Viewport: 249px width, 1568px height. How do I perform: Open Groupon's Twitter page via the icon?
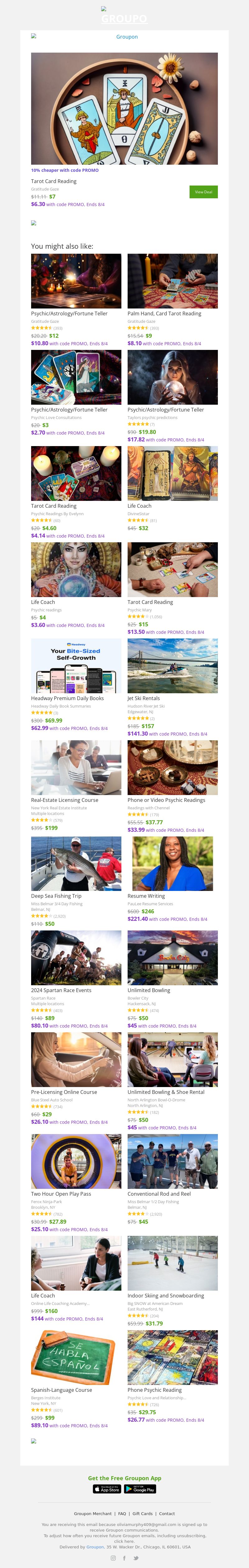tap(136, 1558)
